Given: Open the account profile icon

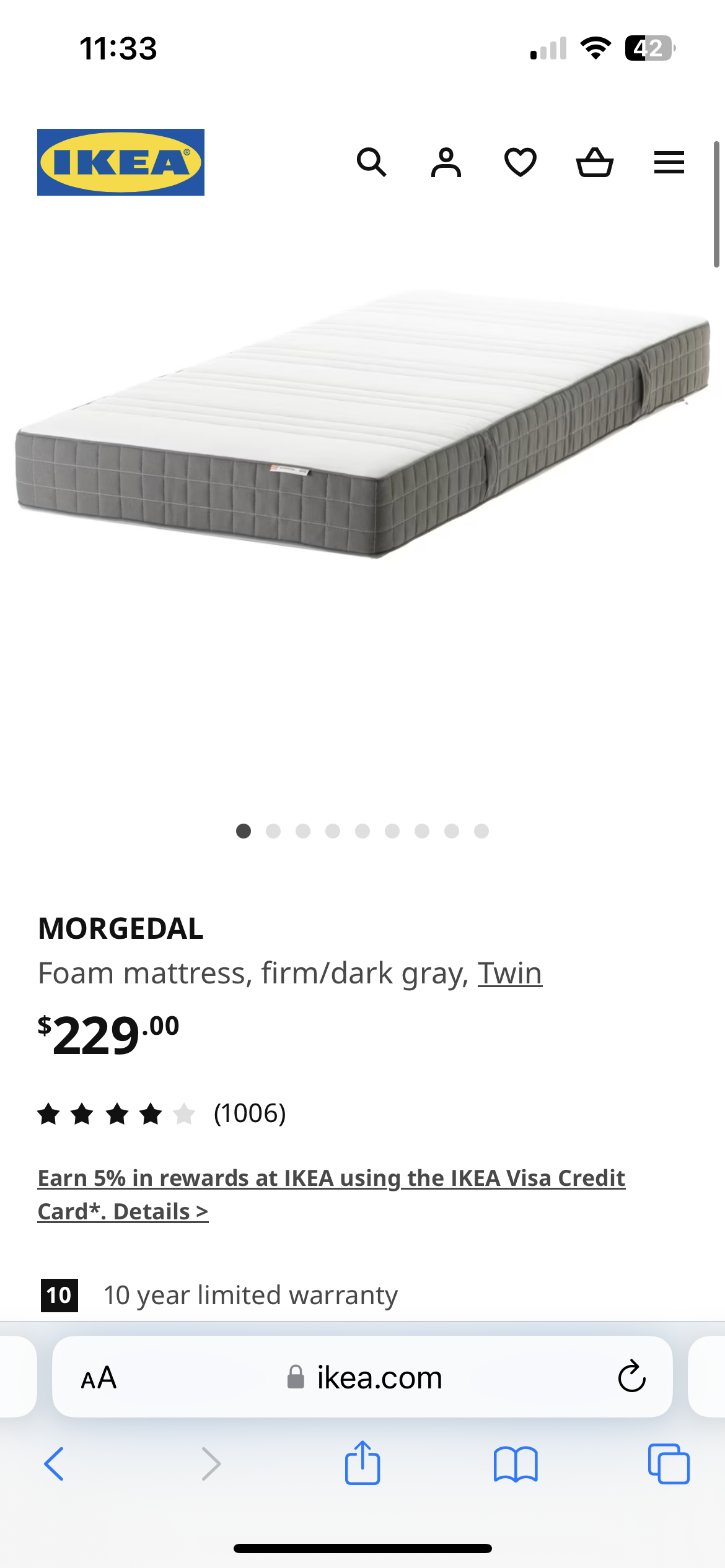Looking at the screenshot, I should (x=446, y=163).
